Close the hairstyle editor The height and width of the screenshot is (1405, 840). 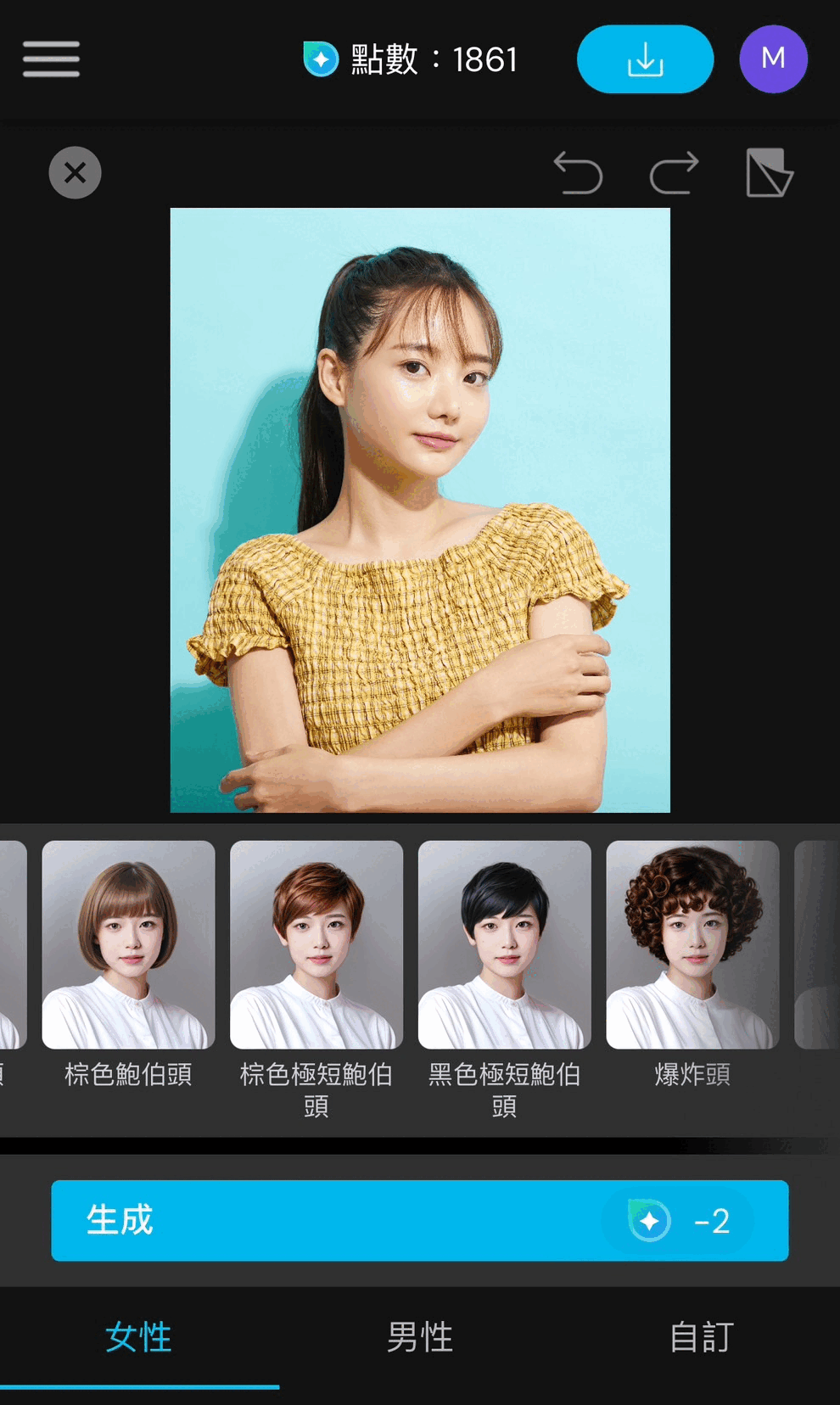[75, 173]
